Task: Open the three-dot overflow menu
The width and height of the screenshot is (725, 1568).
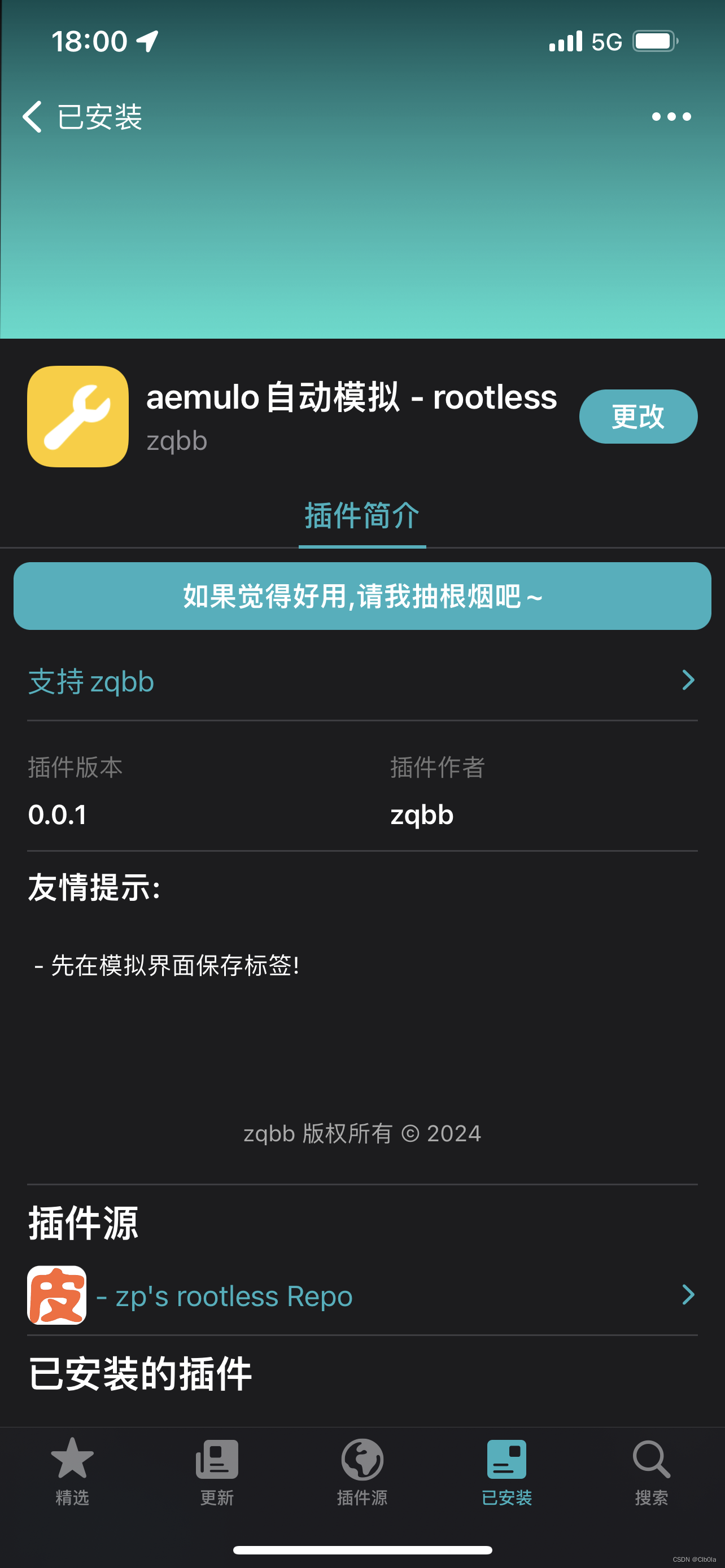Action: [671, 116]
